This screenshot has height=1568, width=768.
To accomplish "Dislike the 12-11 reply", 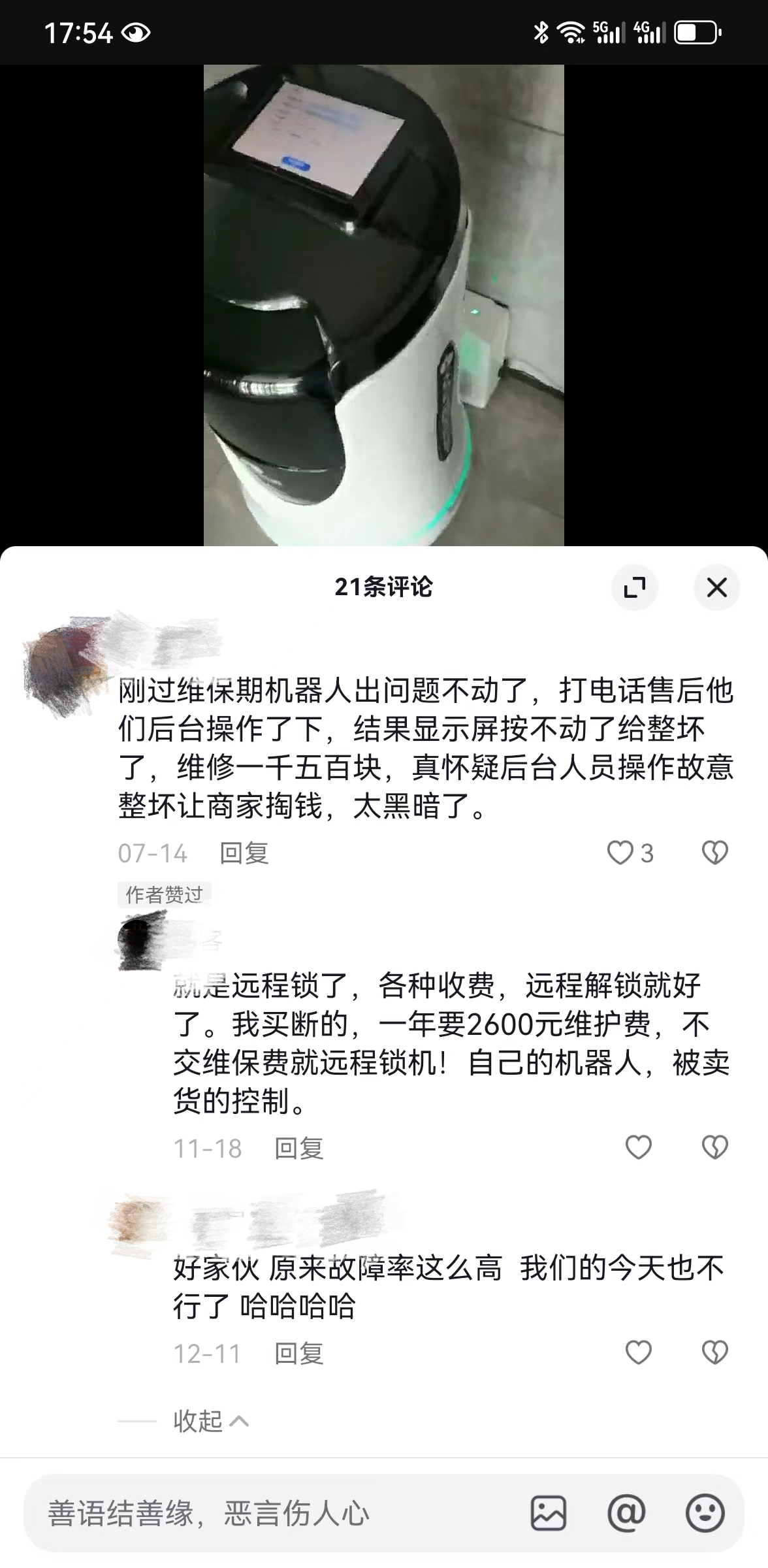I will point(714,1353).
